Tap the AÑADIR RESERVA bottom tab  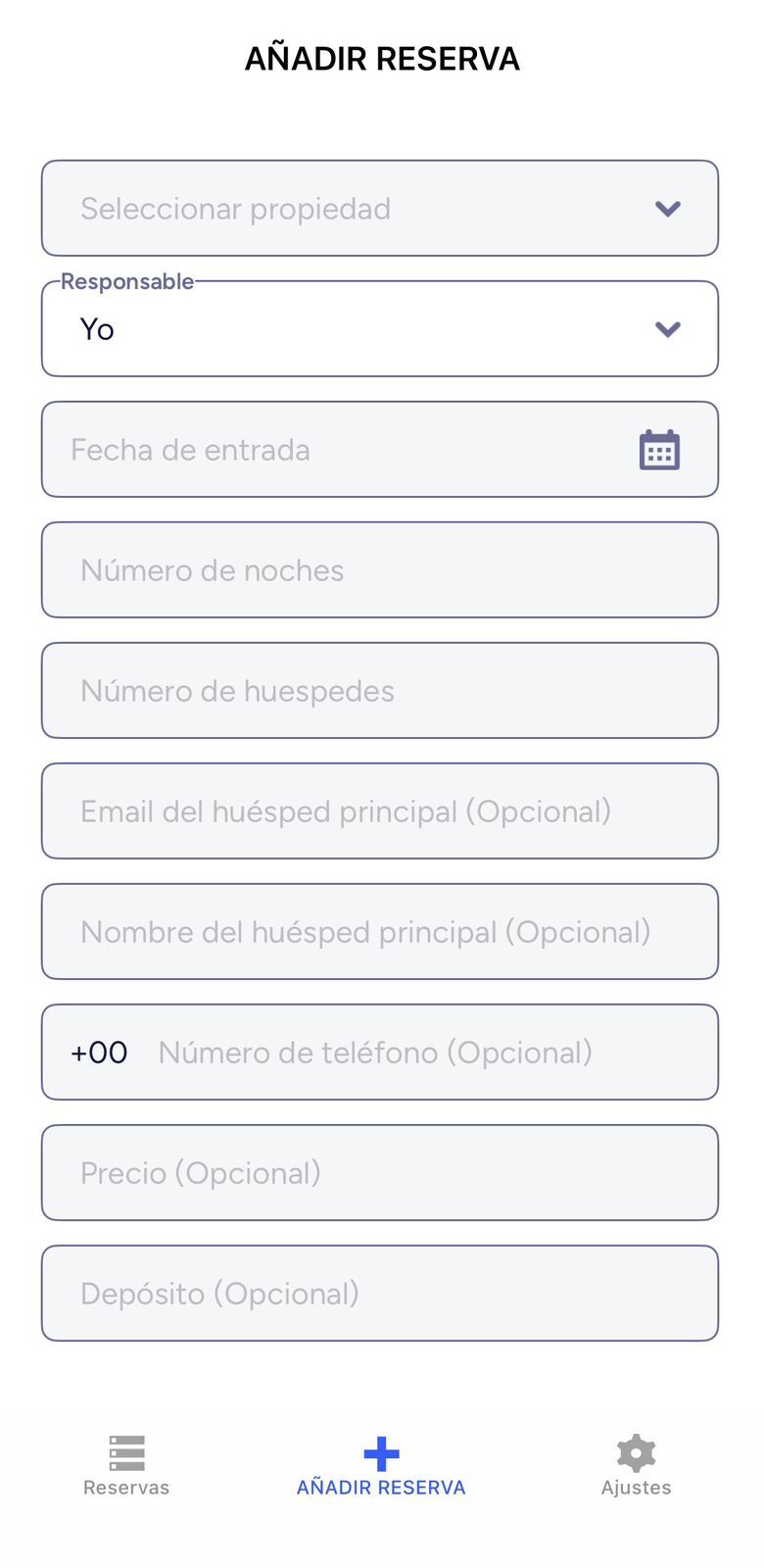[381, 1466]
